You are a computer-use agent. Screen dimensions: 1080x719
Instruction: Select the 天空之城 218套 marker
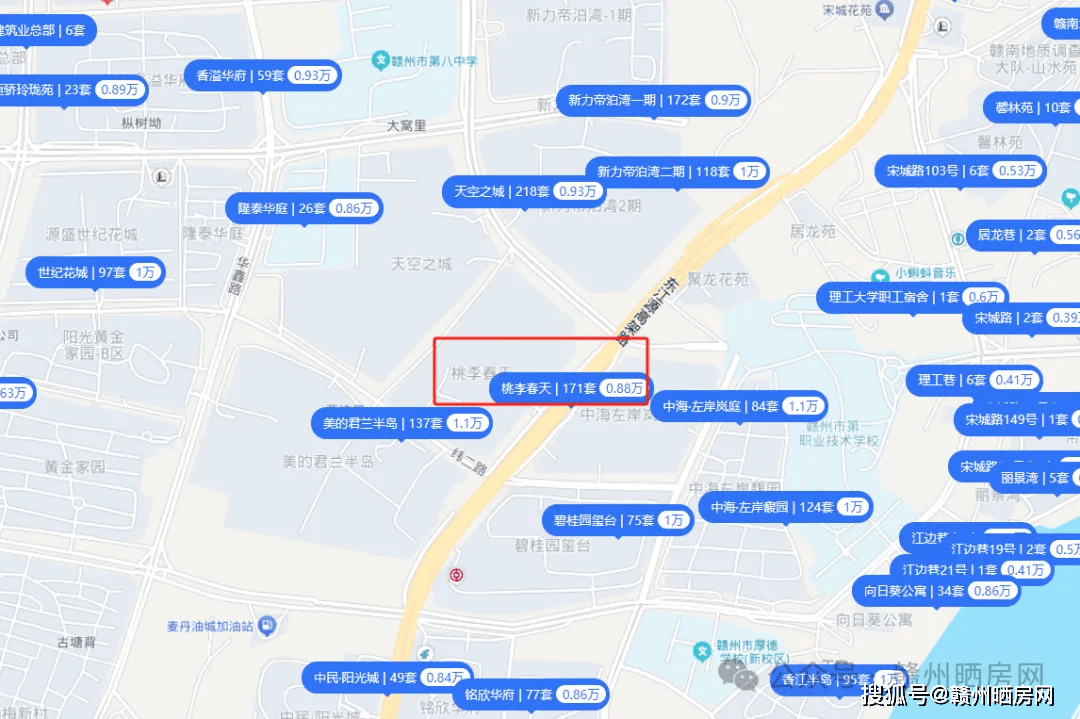coord(524,191)
